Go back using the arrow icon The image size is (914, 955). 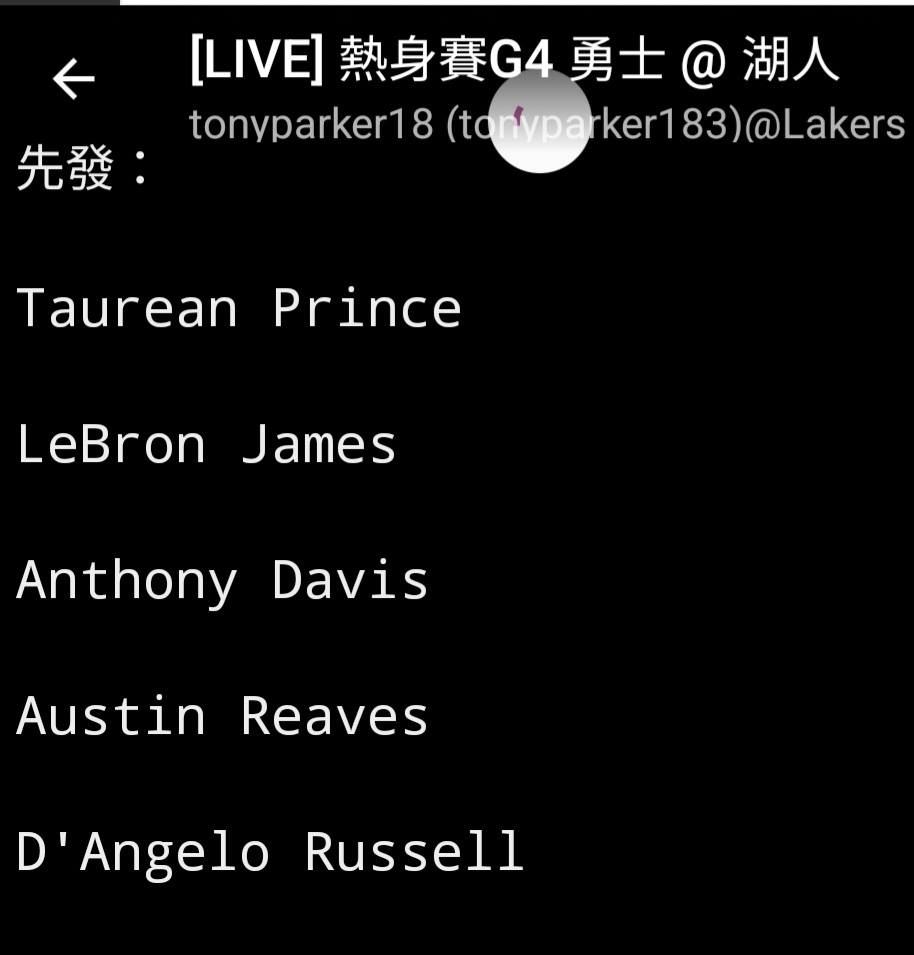point(73,79)
